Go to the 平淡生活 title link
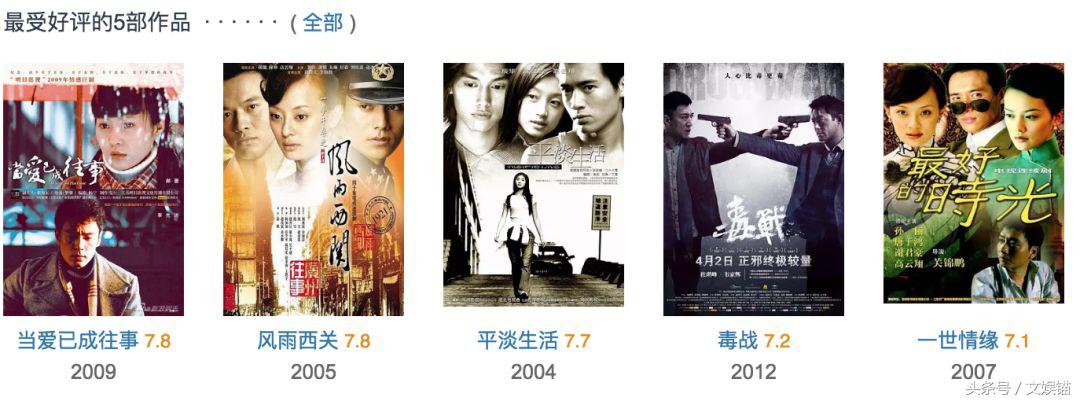The image size is (1080, 401). point(518,341)
